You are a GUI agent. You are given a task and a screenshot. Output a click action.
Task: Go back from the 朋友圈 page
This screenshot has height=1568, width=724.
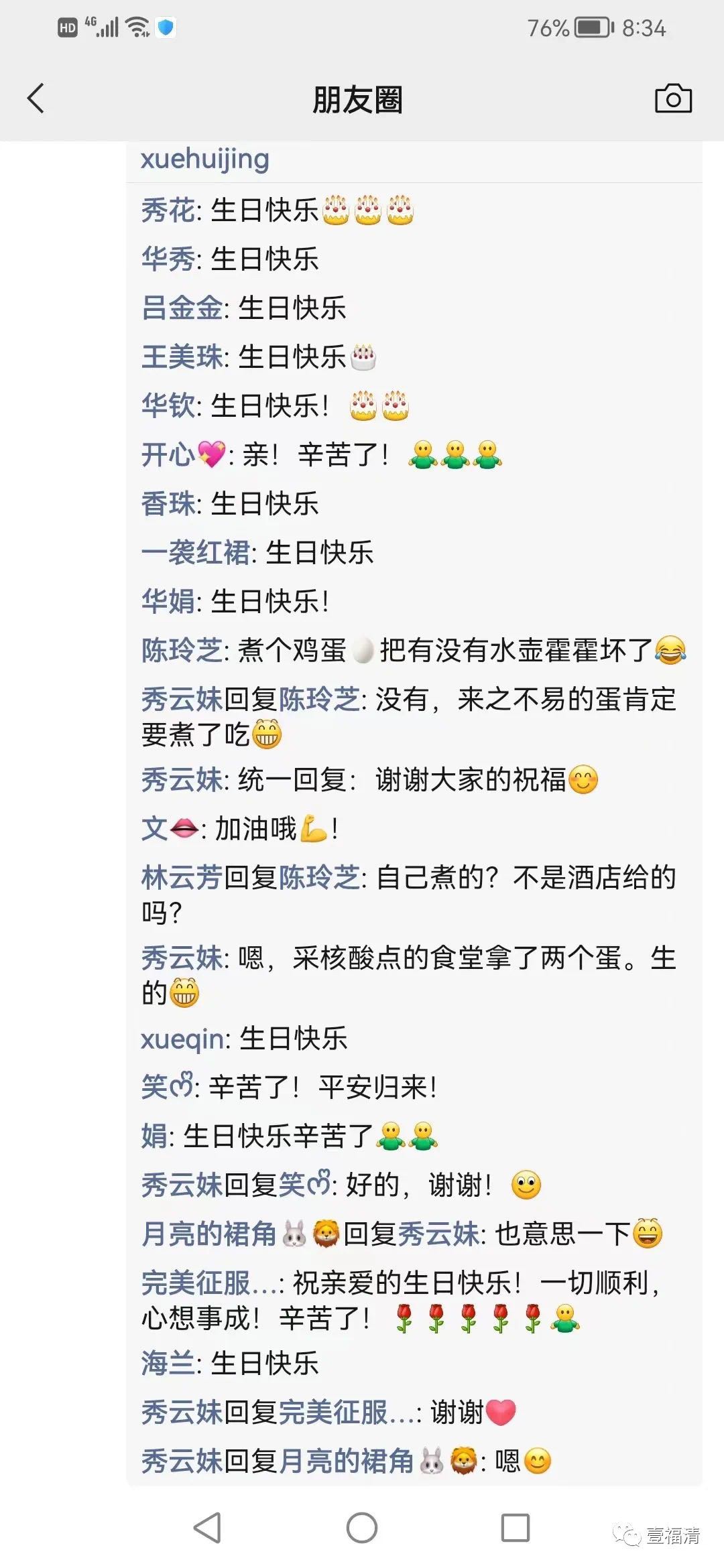tap(36, 99)
